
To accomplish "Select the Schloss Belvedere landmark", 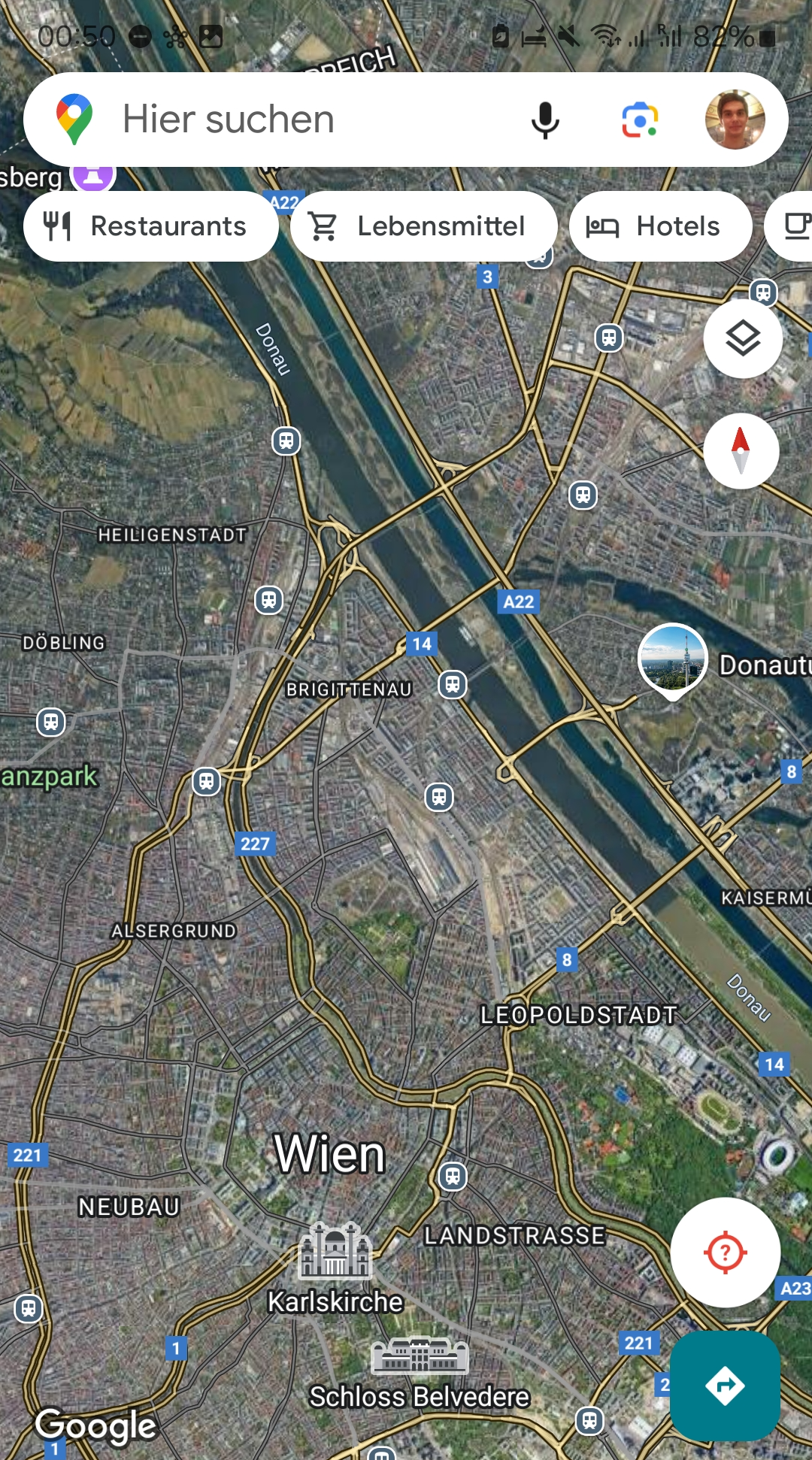I will (420, 1357).
